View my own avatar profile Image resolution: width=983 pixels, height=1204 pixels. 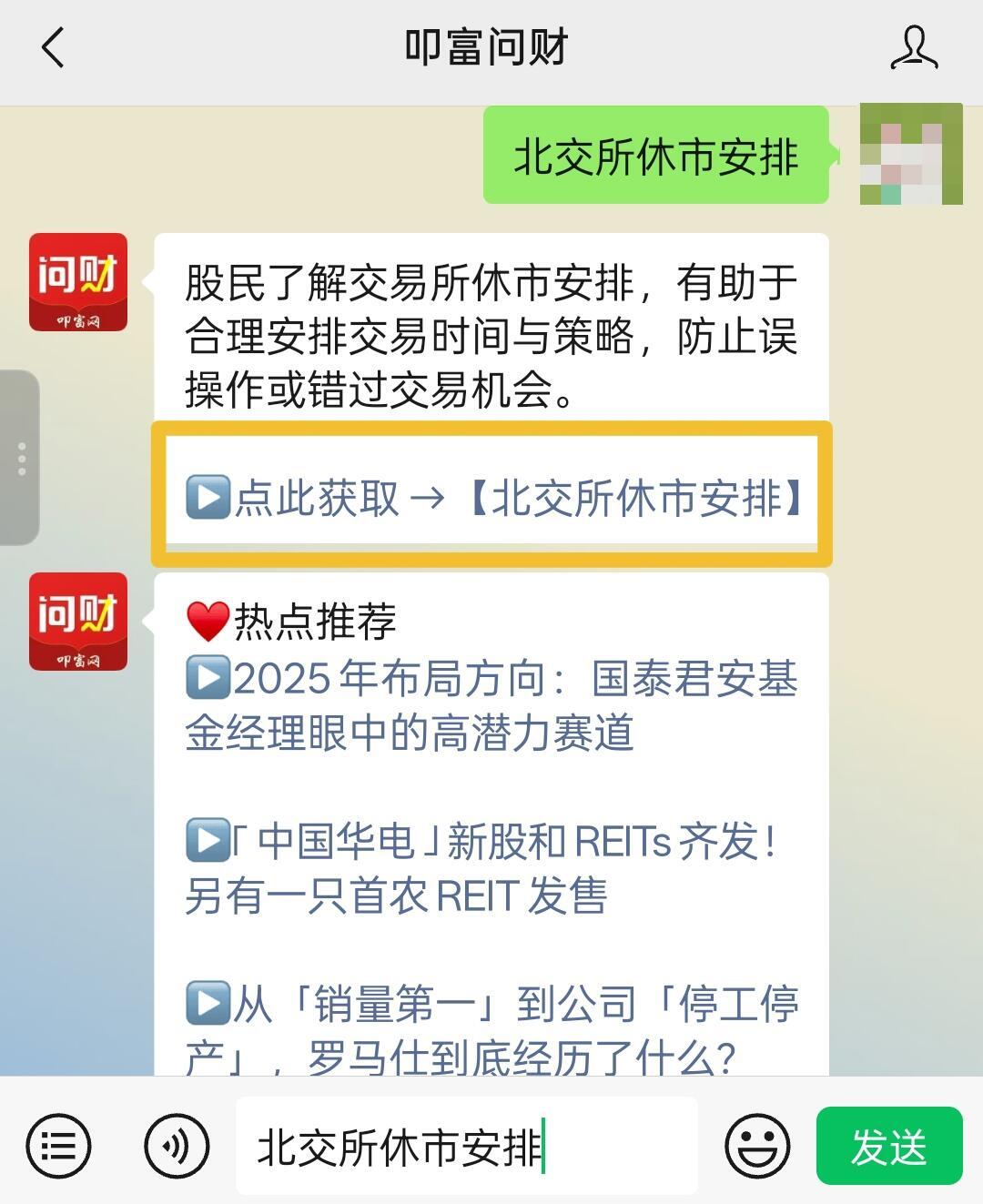pyautogui.click(x=911, y=154)
